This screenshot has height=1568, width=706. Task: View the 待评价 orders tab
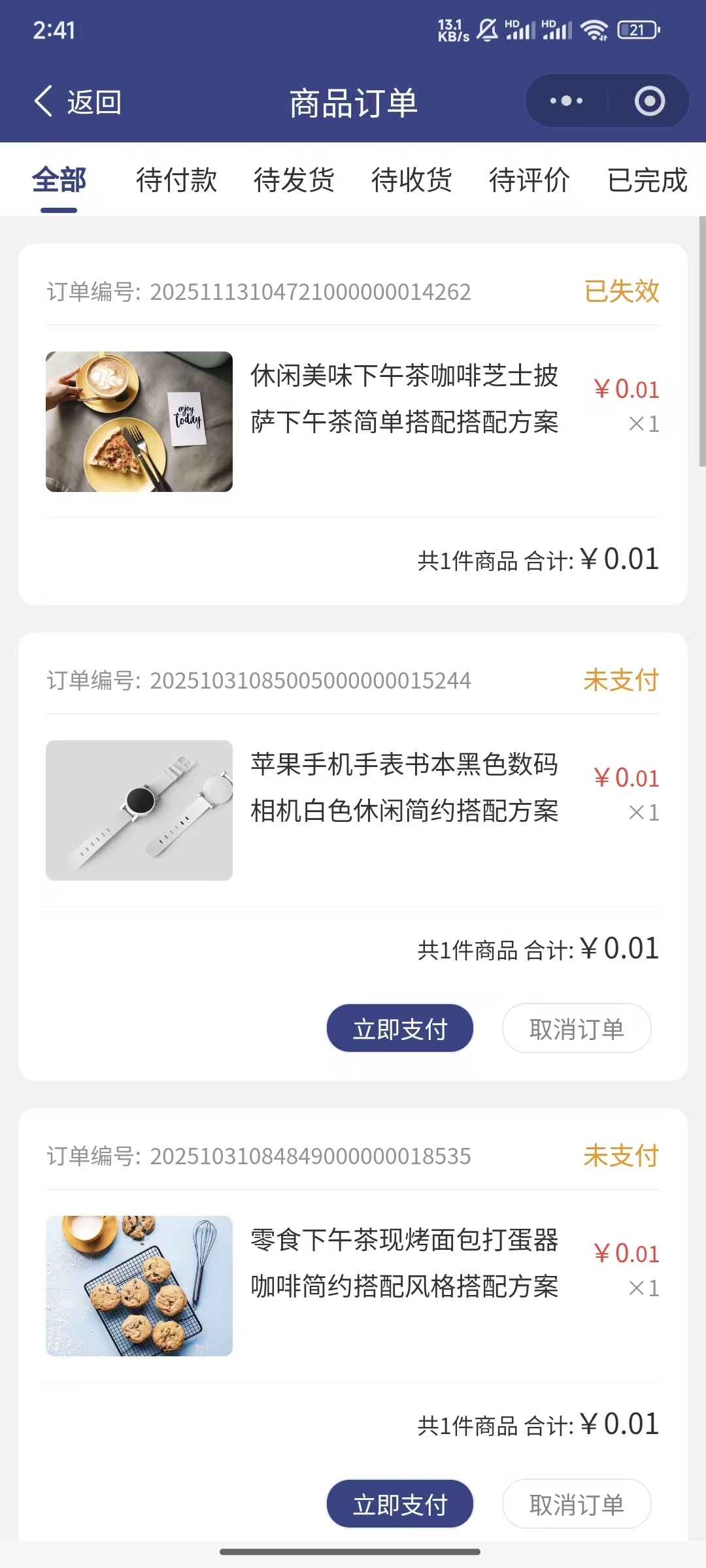click(x=529, y=180)
